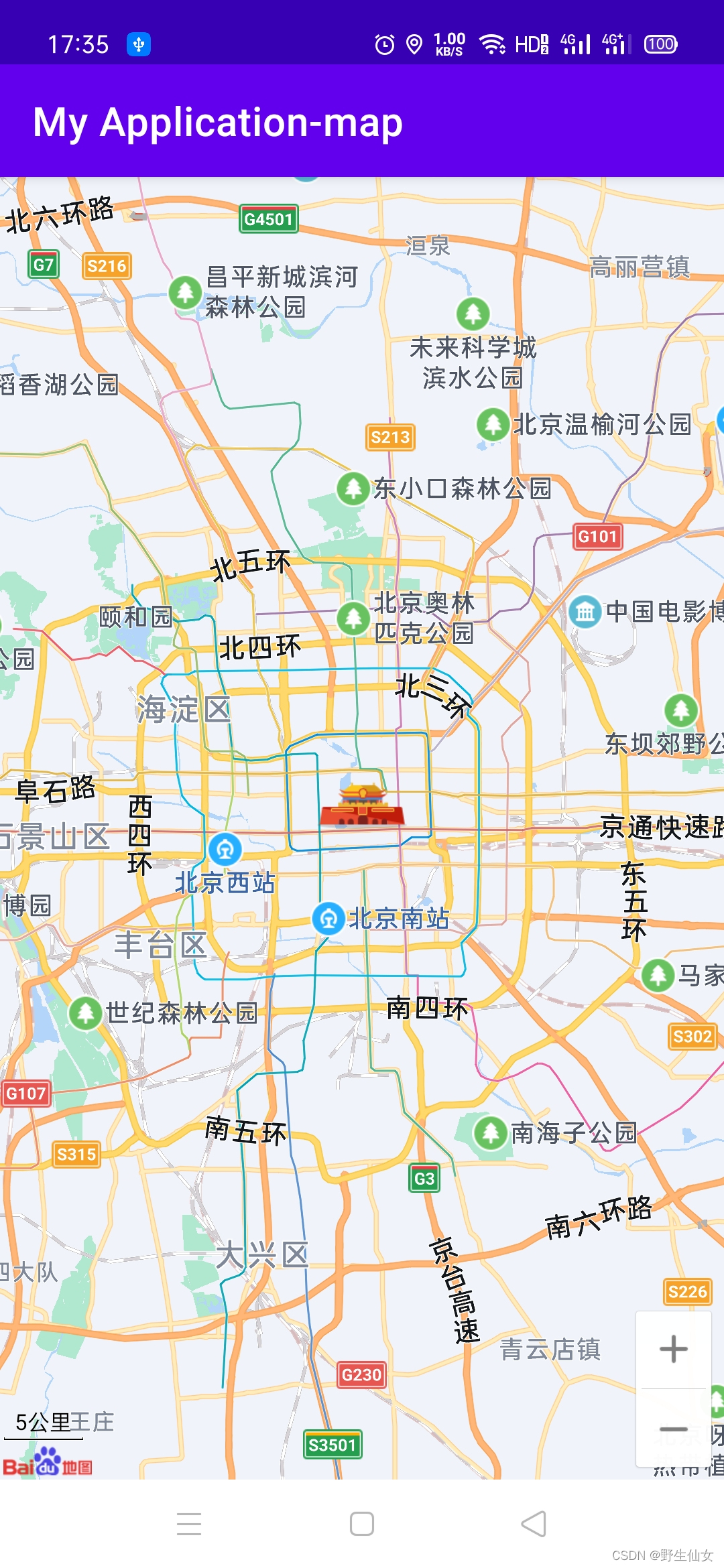Click the G4501 road shield label
This screenshot has height=1568, width=724.
268,219
